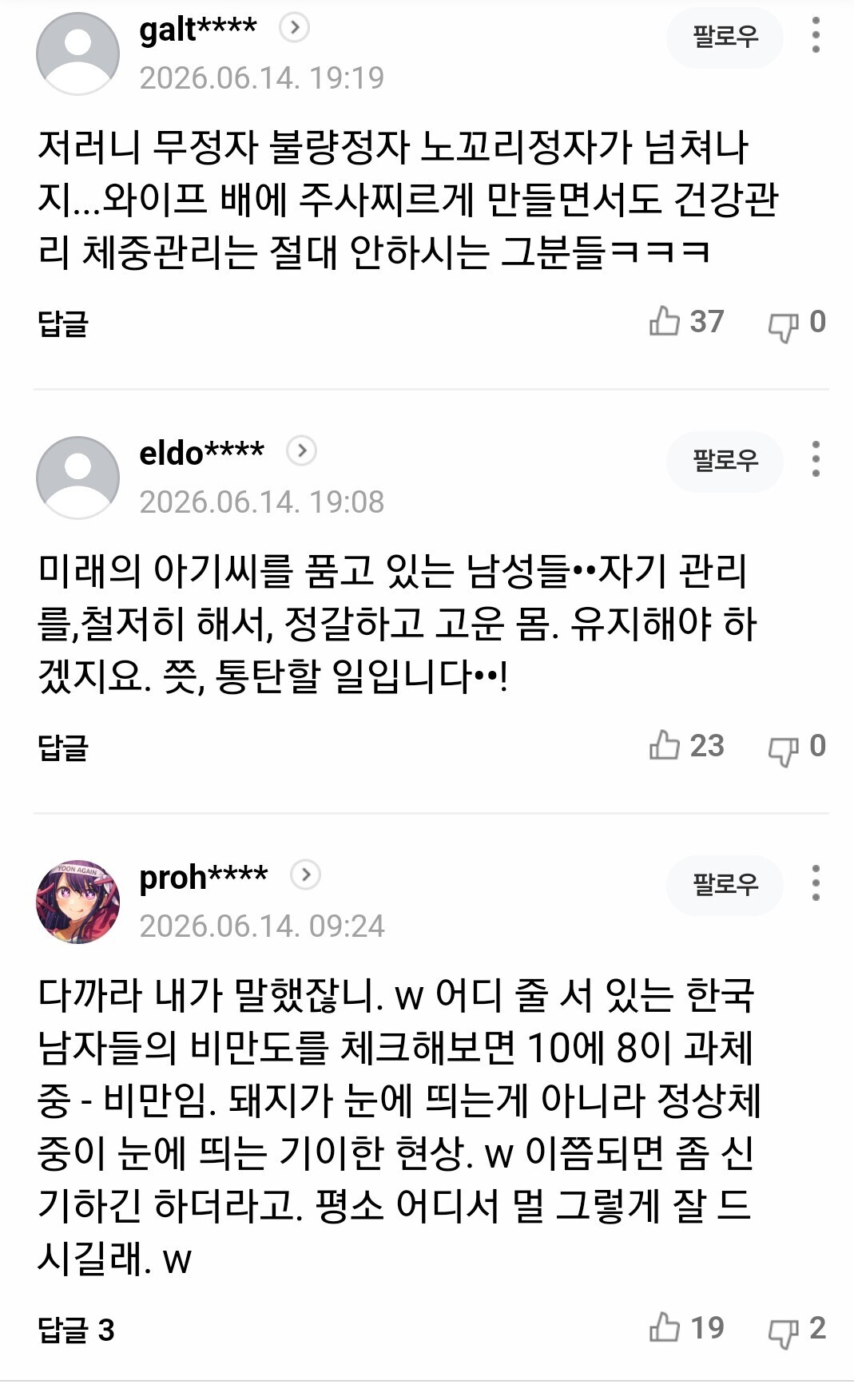Tap proh**** avatar picture
The height and width of the screenshot is (1400, 854).
(x=78, y=902)
